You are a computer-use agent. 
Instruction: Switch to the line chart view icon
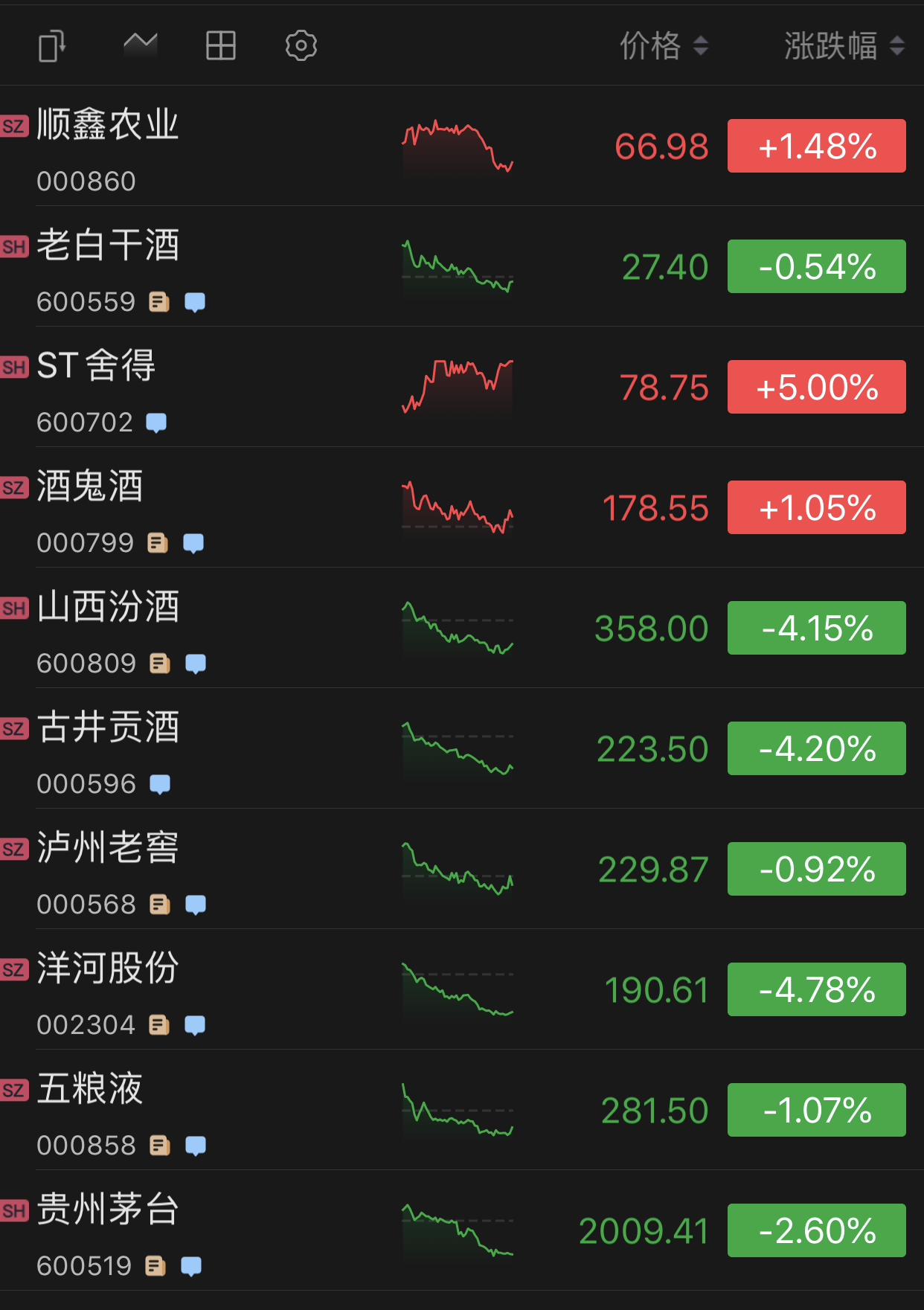(139, 45)
